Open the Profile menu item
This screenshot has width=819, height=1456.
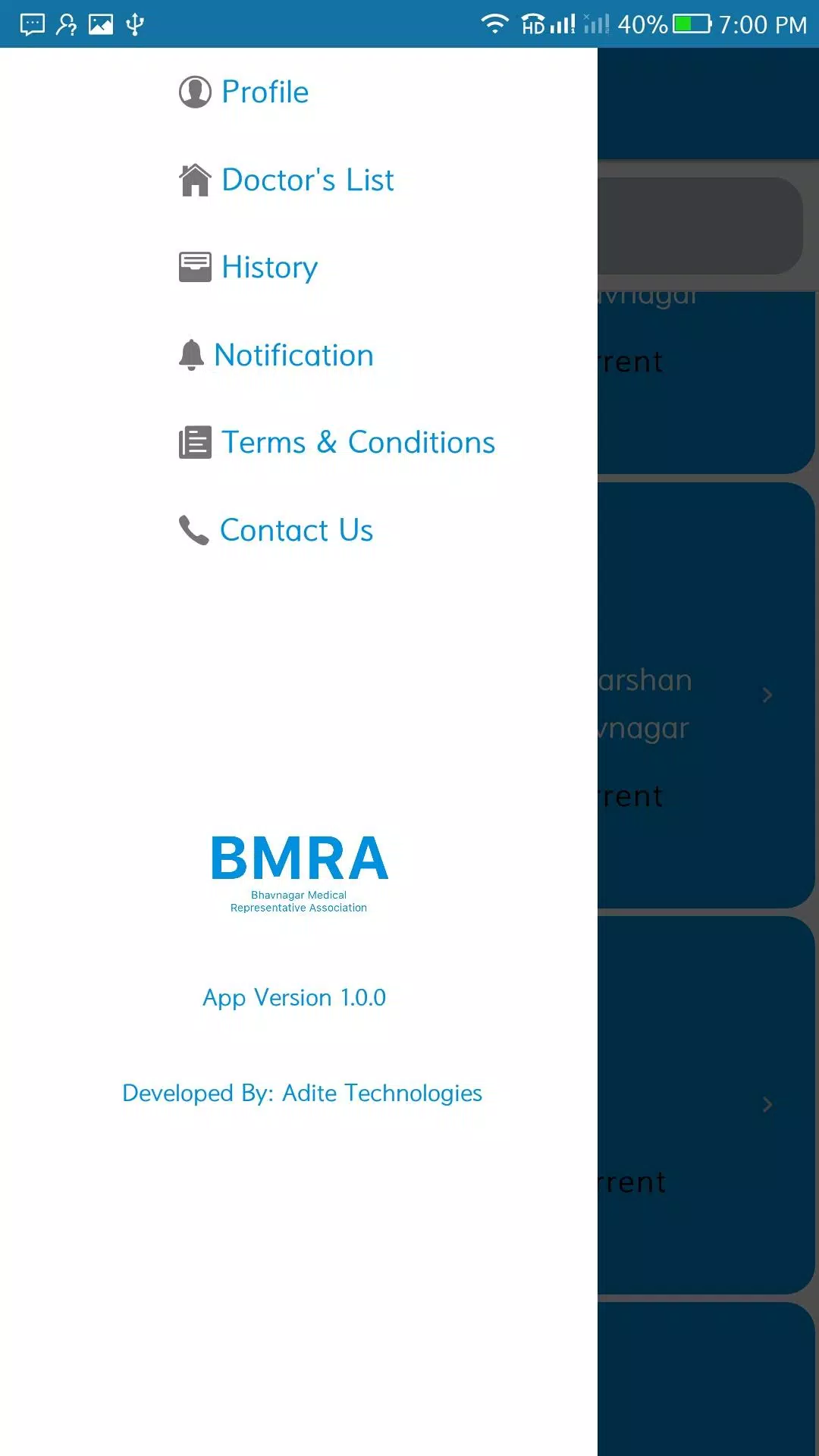(244, 93)
